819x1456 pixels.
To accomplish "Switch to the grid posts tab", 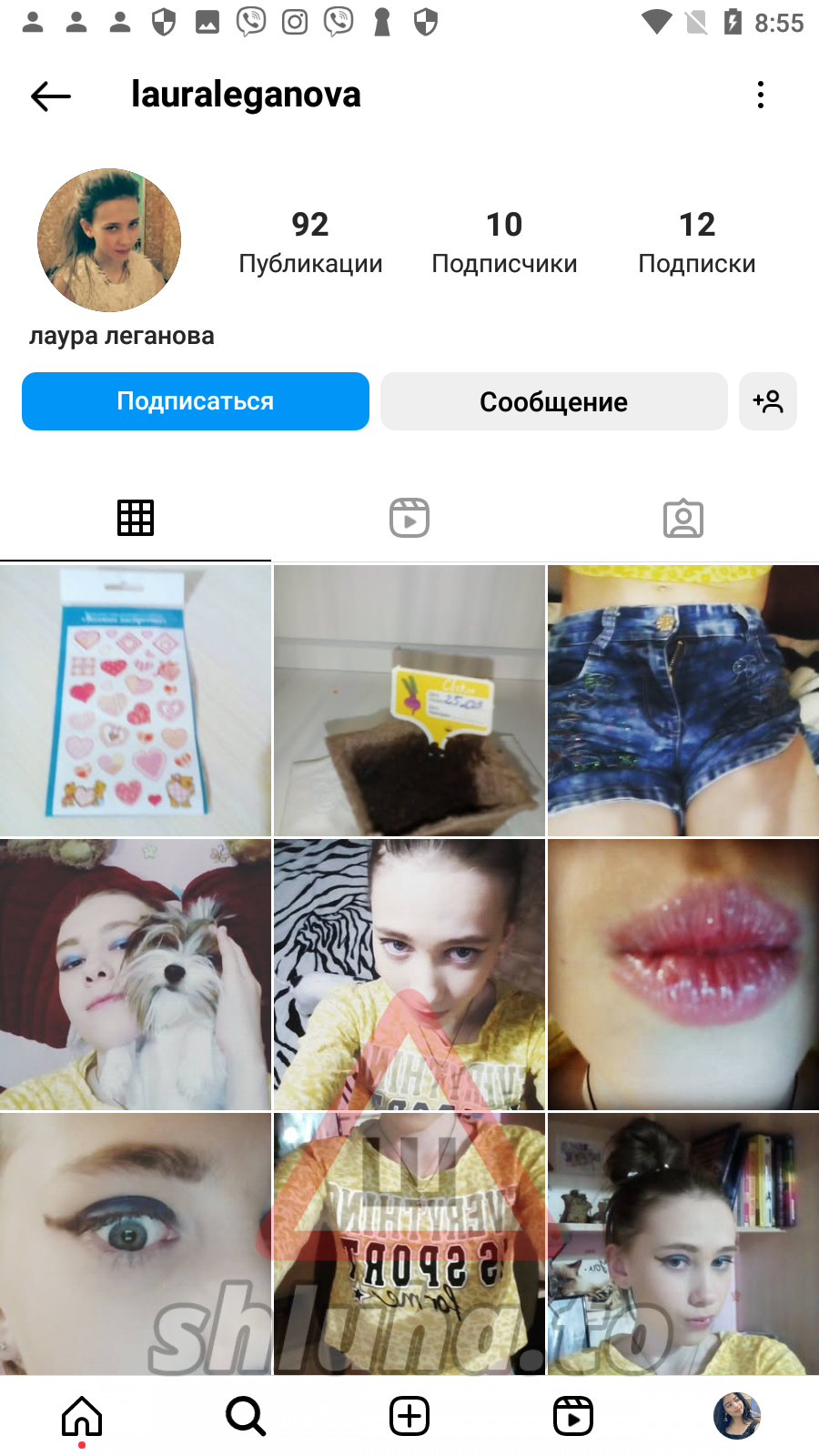I will [136, 518].
